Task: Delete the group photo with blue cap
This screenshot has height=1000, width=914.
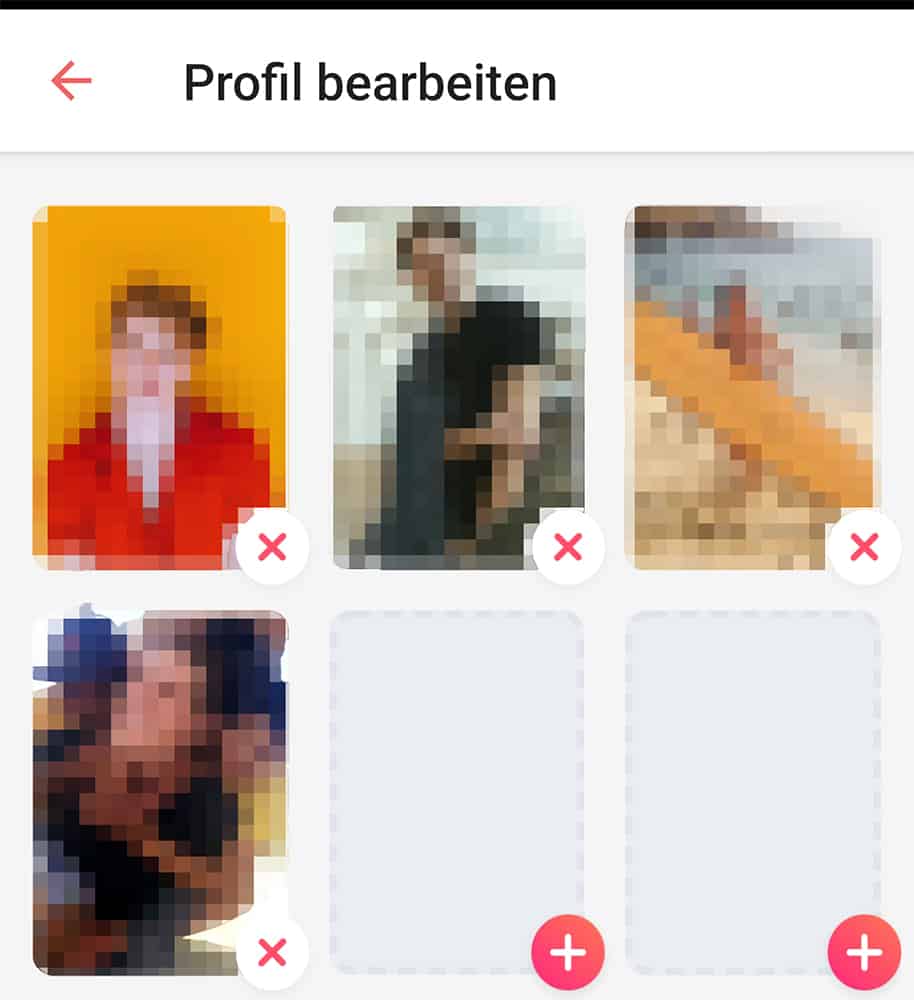Action: click(272, 952)
